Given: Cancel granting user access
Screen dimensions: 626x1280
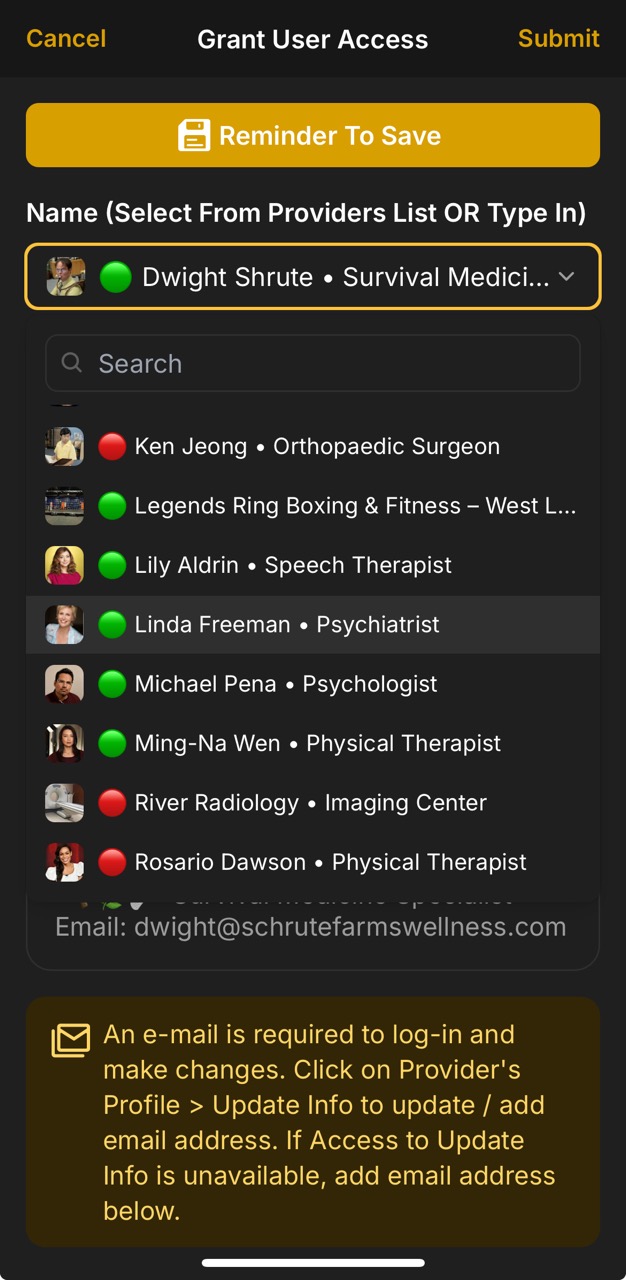Looking at the screenshot, I should click(66, 39).
